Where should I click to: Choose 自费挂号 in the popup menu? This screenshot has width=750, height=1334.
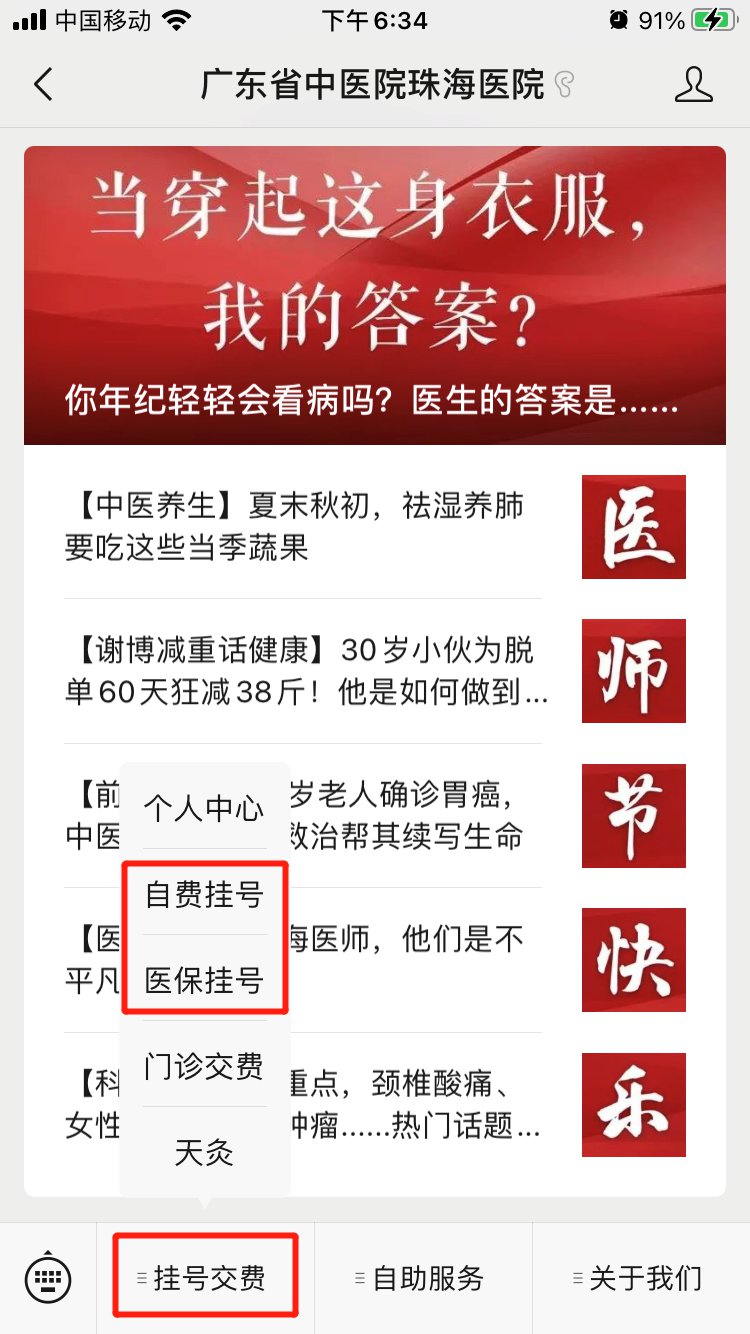204,894
